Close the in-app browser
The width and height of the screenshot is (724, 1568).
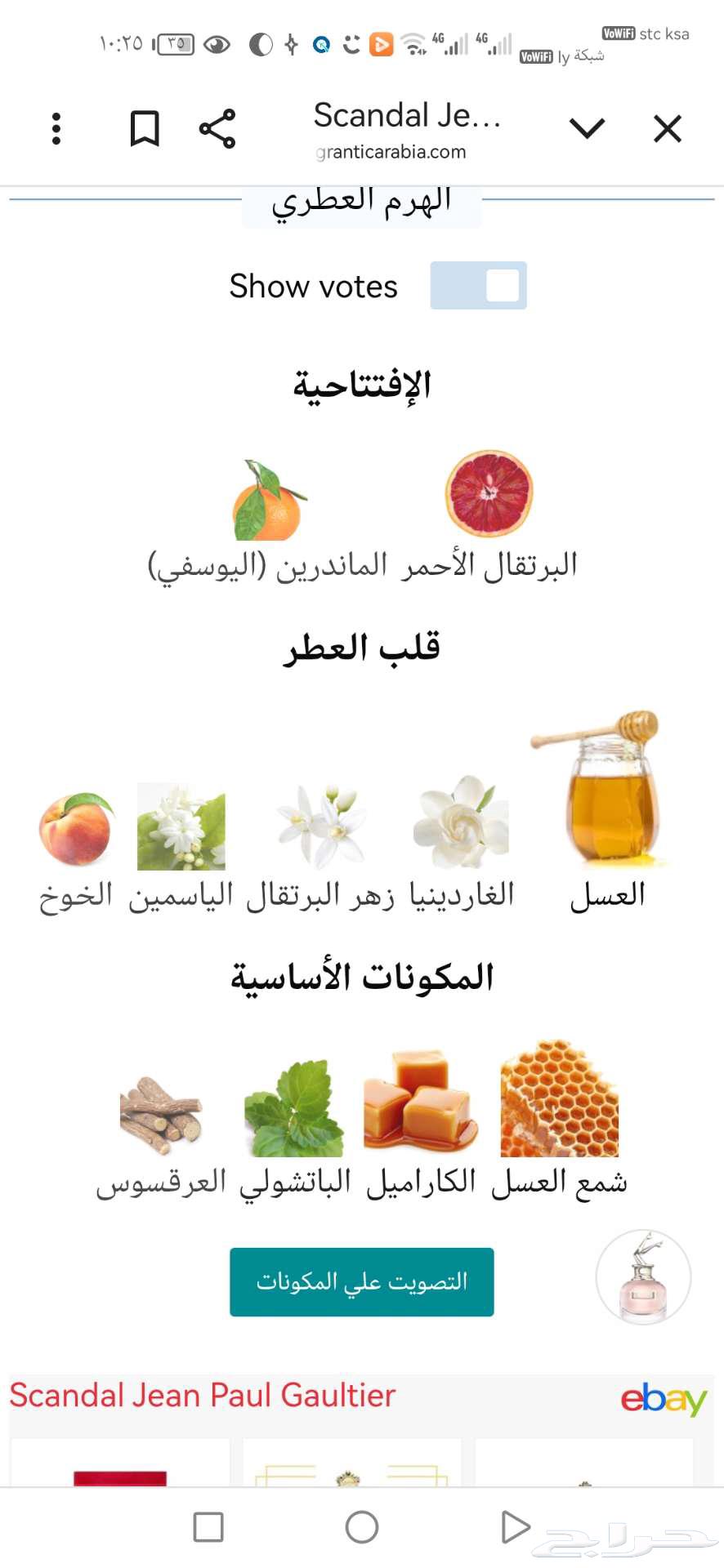[668, 129]
